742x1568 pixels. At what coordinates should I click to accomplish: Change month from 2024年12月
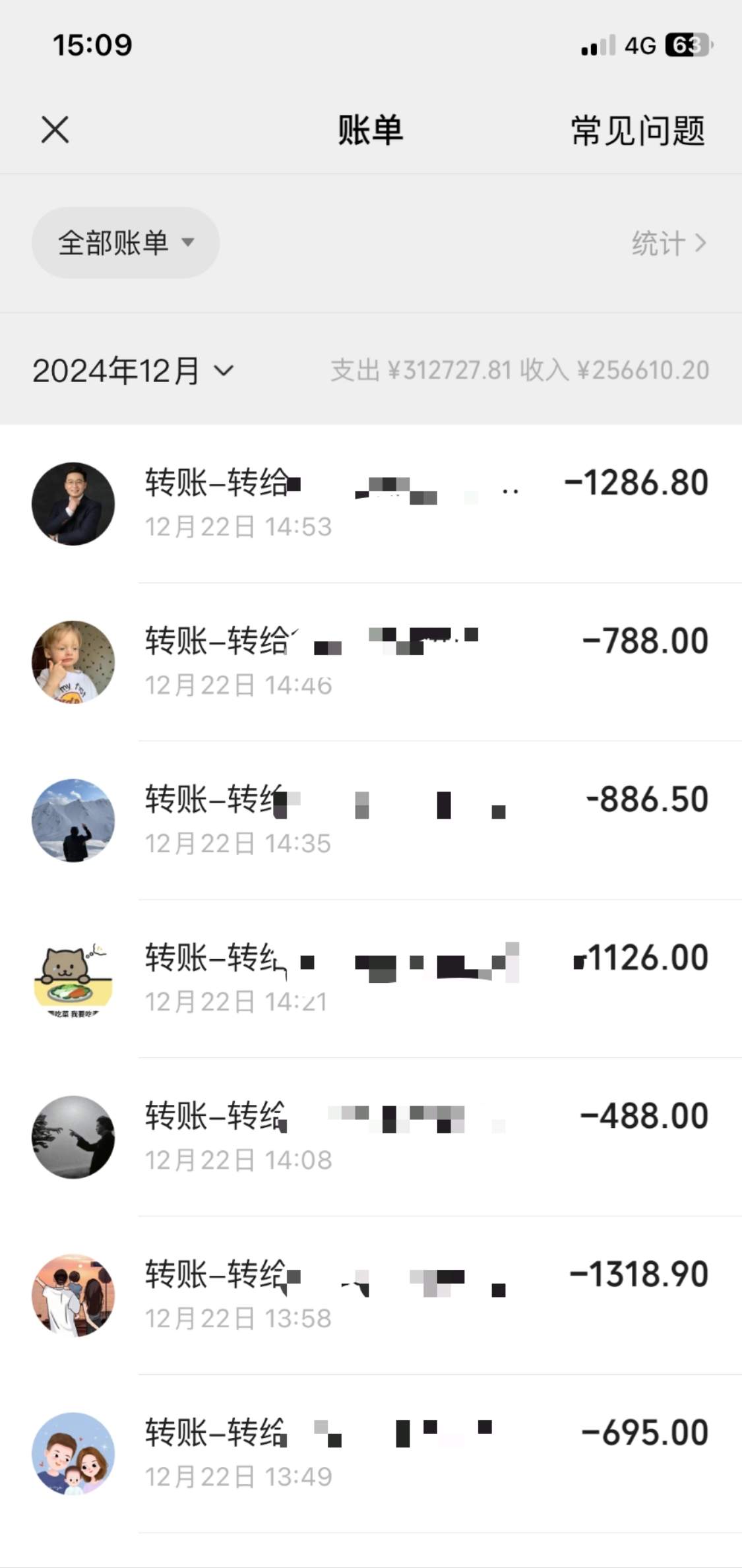[x=133, y=371]
